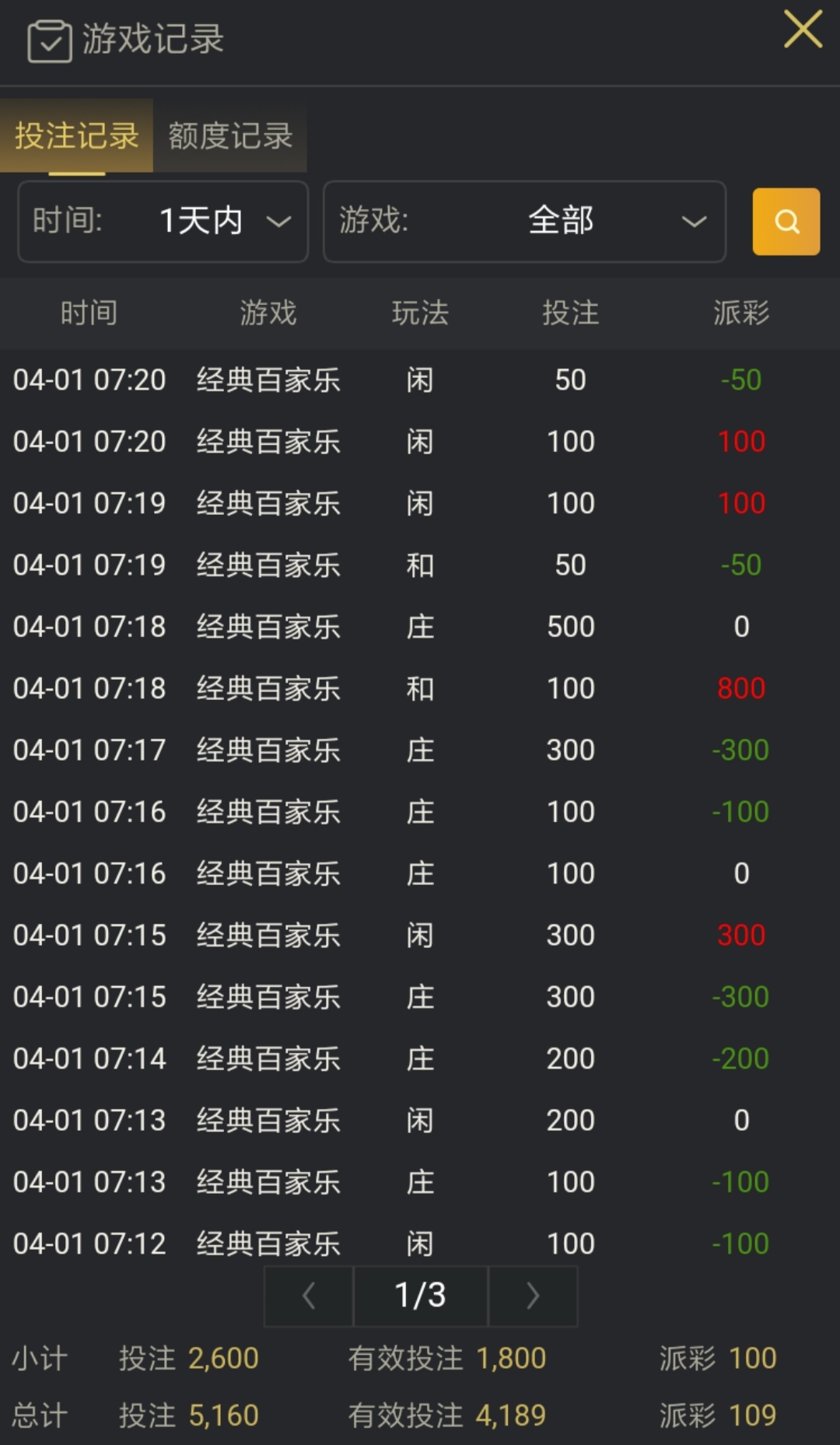Tap the orange search button
840x1445 pixels.
[x=786, y=222]
